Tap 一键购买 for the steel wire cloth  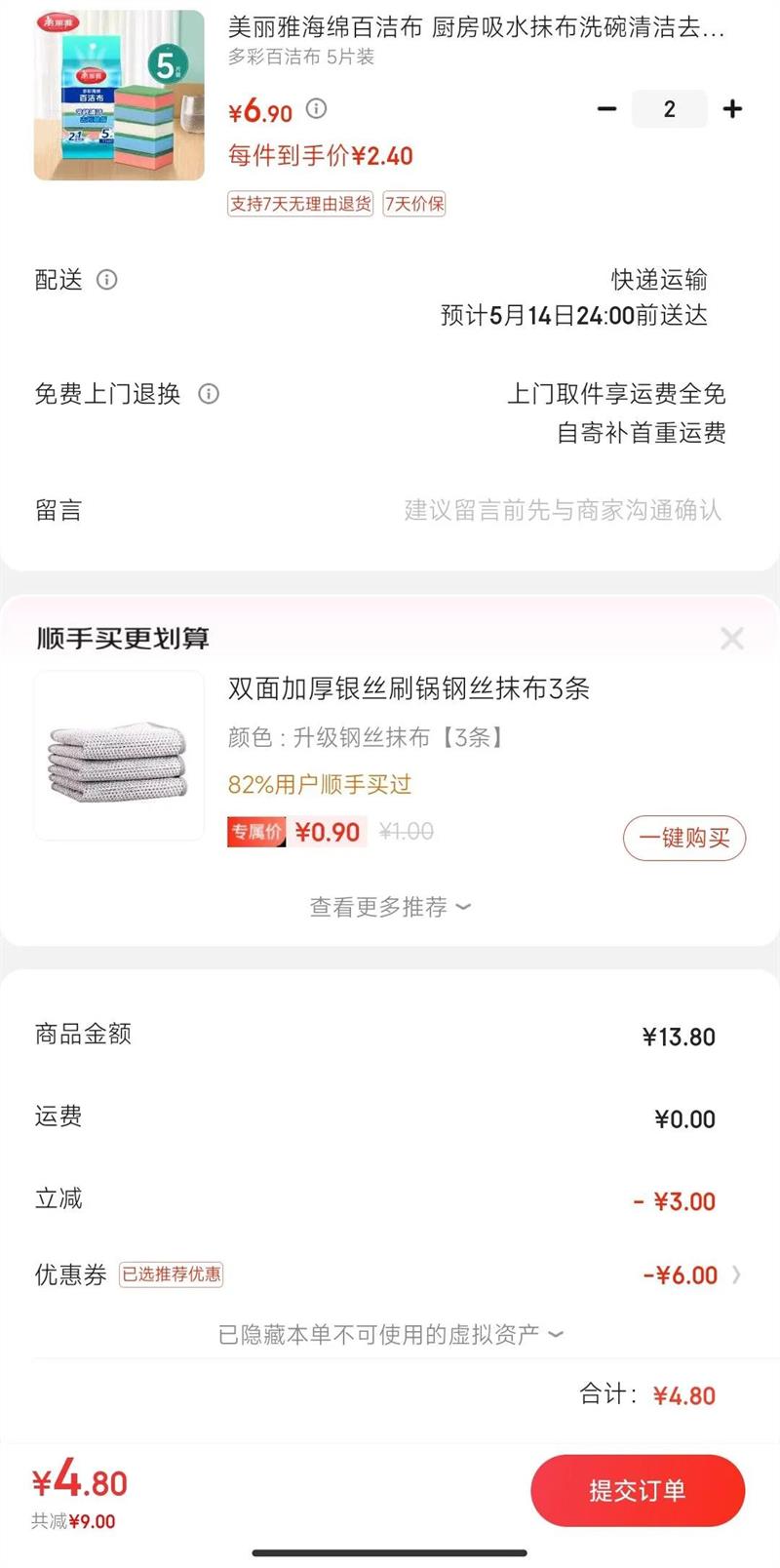tap(684, 838)
